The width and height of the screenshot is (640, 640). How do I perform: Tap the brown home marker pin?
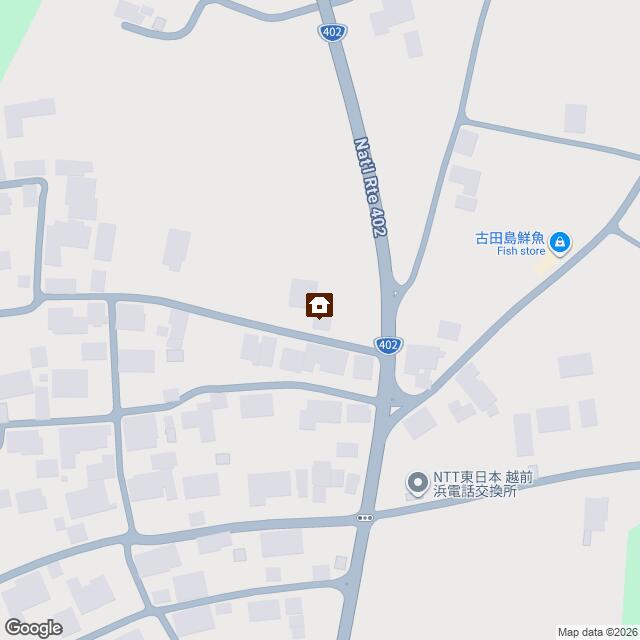[320, 305]
